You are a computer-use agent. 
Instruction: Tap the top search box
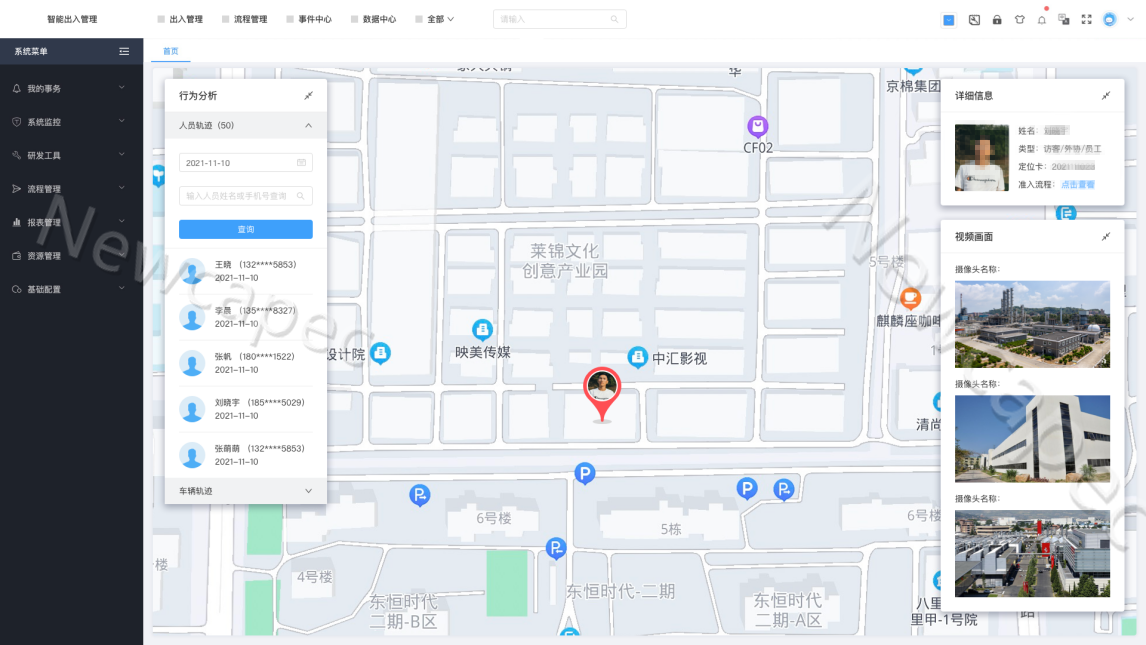pyautogui.click(x=555, y=19)
